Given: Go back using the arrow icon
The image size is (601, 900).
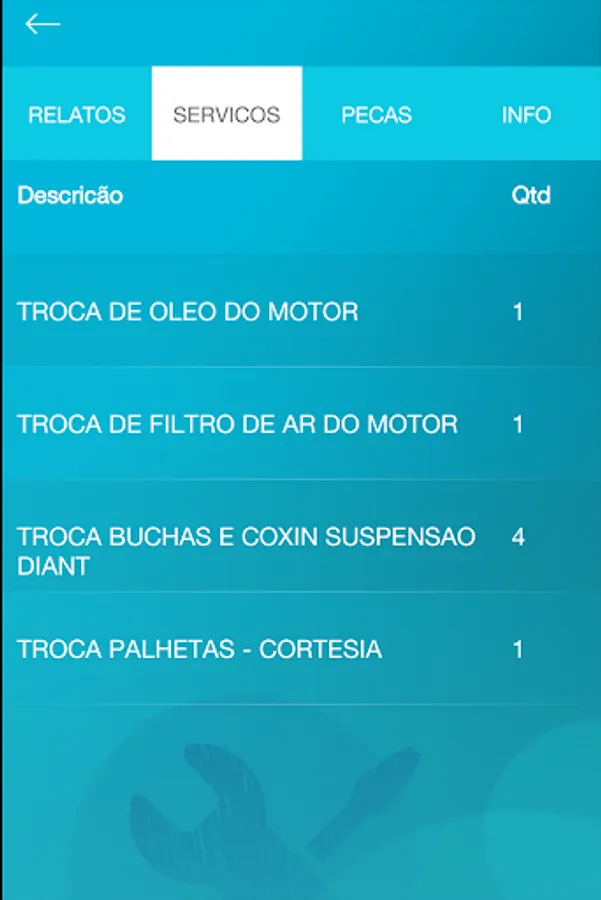Looking at the screenshot, I should point(42,24).
